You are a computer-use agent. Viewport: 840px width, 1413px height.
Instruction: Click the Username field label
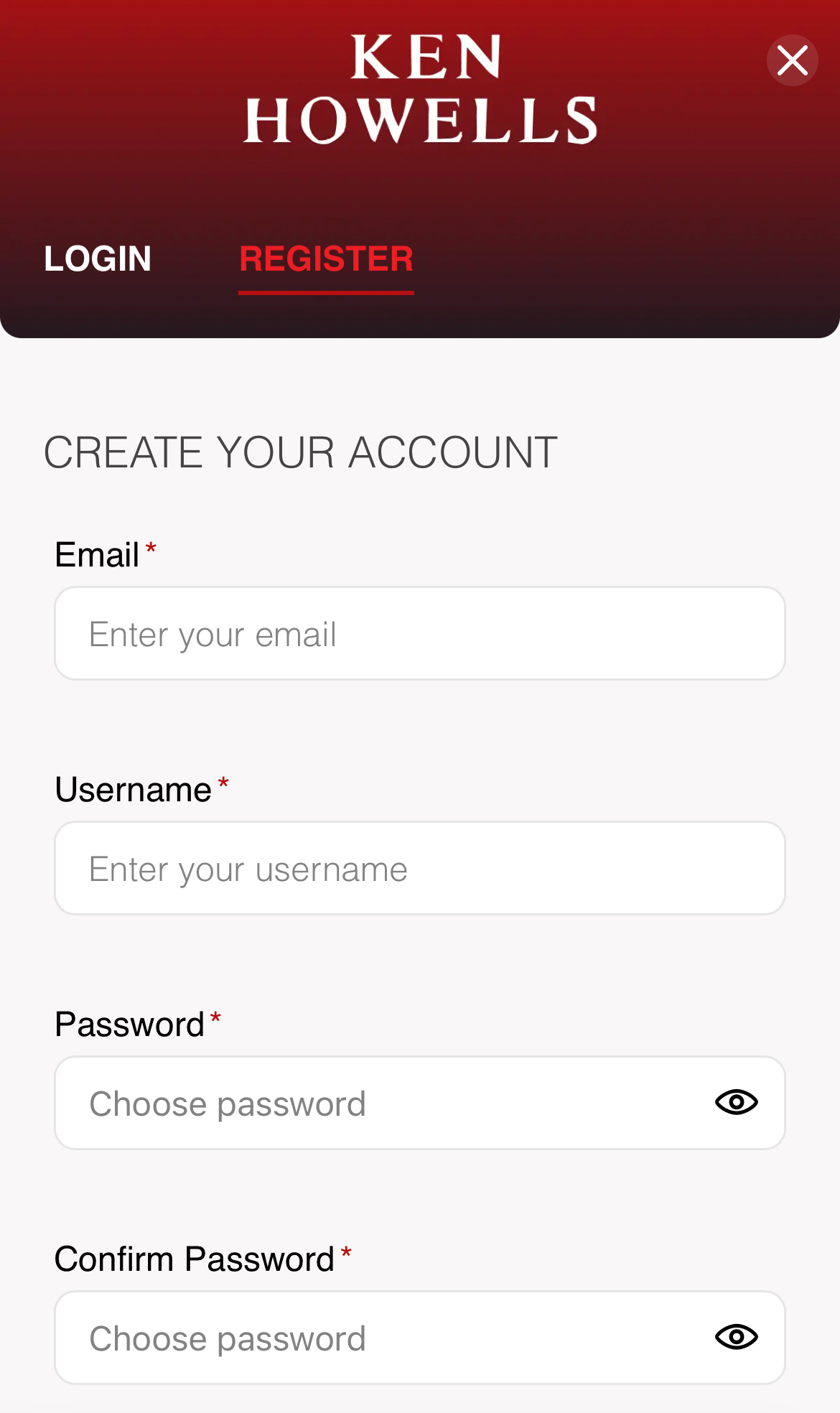tap(134, 788)
